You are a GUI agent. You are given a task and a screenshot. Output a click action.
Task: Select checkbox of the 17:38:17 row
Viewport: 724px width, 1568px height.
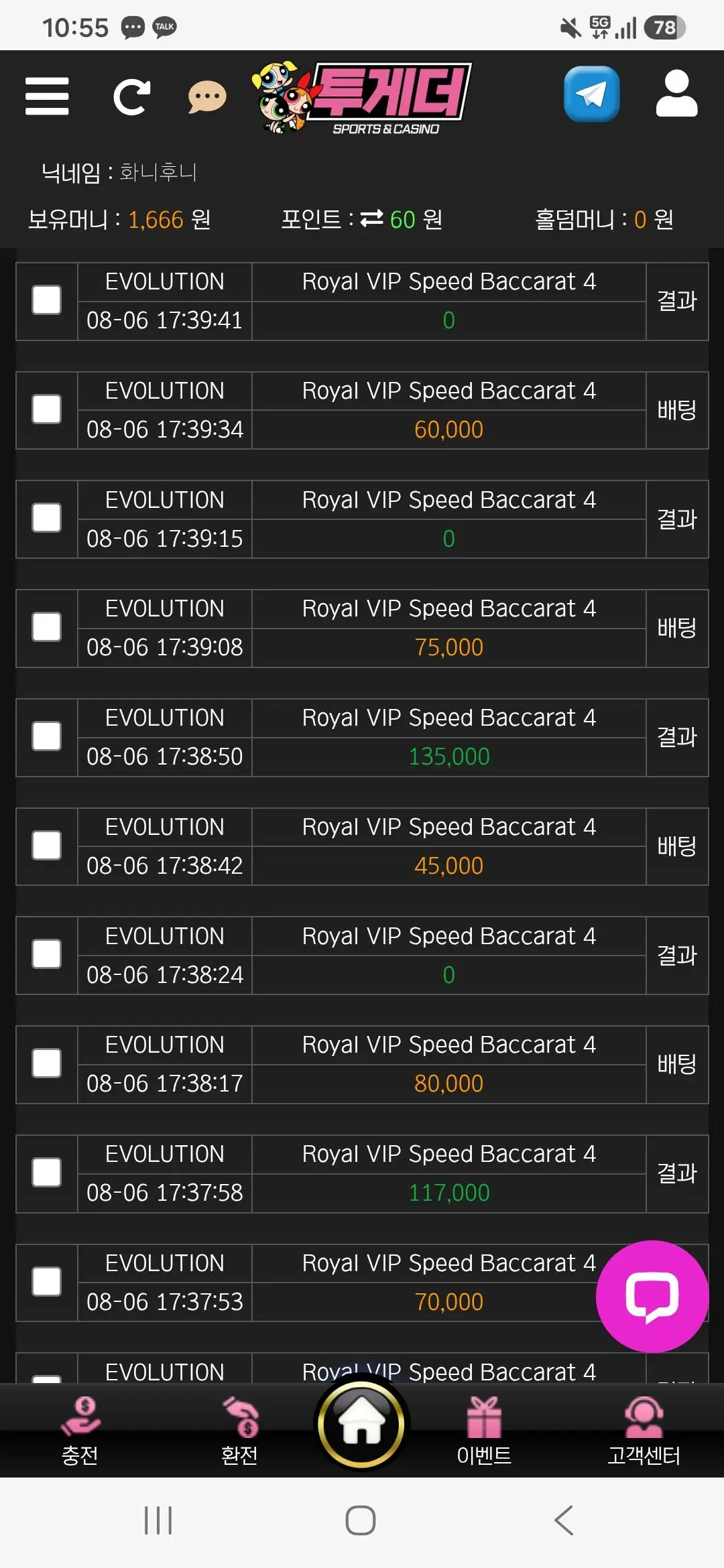click(47, 1063)
